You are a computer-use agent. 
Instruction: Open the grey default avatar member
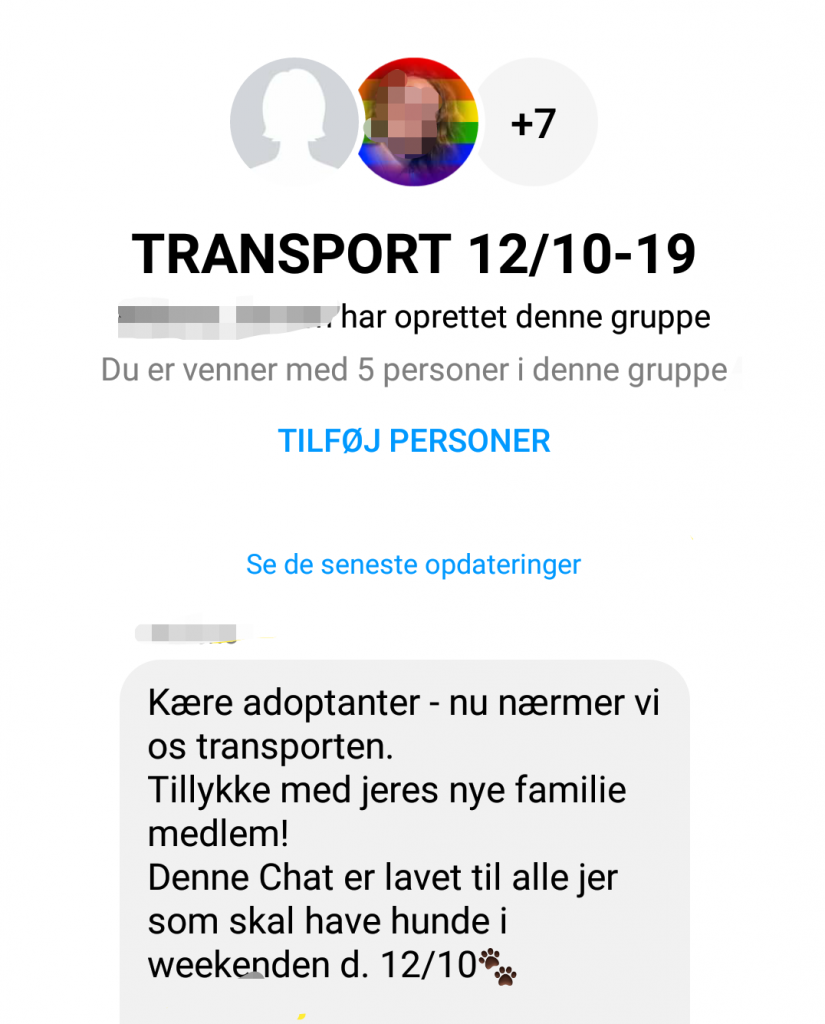coord(291,124)
